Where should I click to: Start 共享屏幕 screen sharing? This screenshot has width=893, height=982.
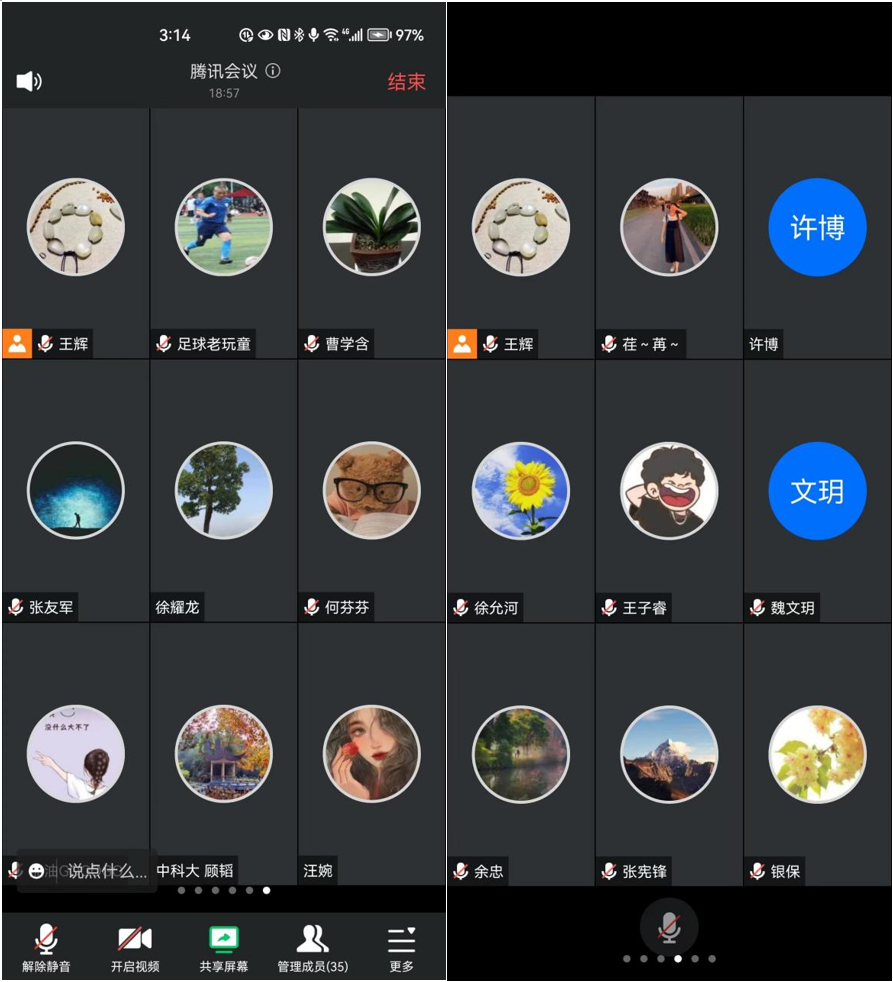coord(224,948)
